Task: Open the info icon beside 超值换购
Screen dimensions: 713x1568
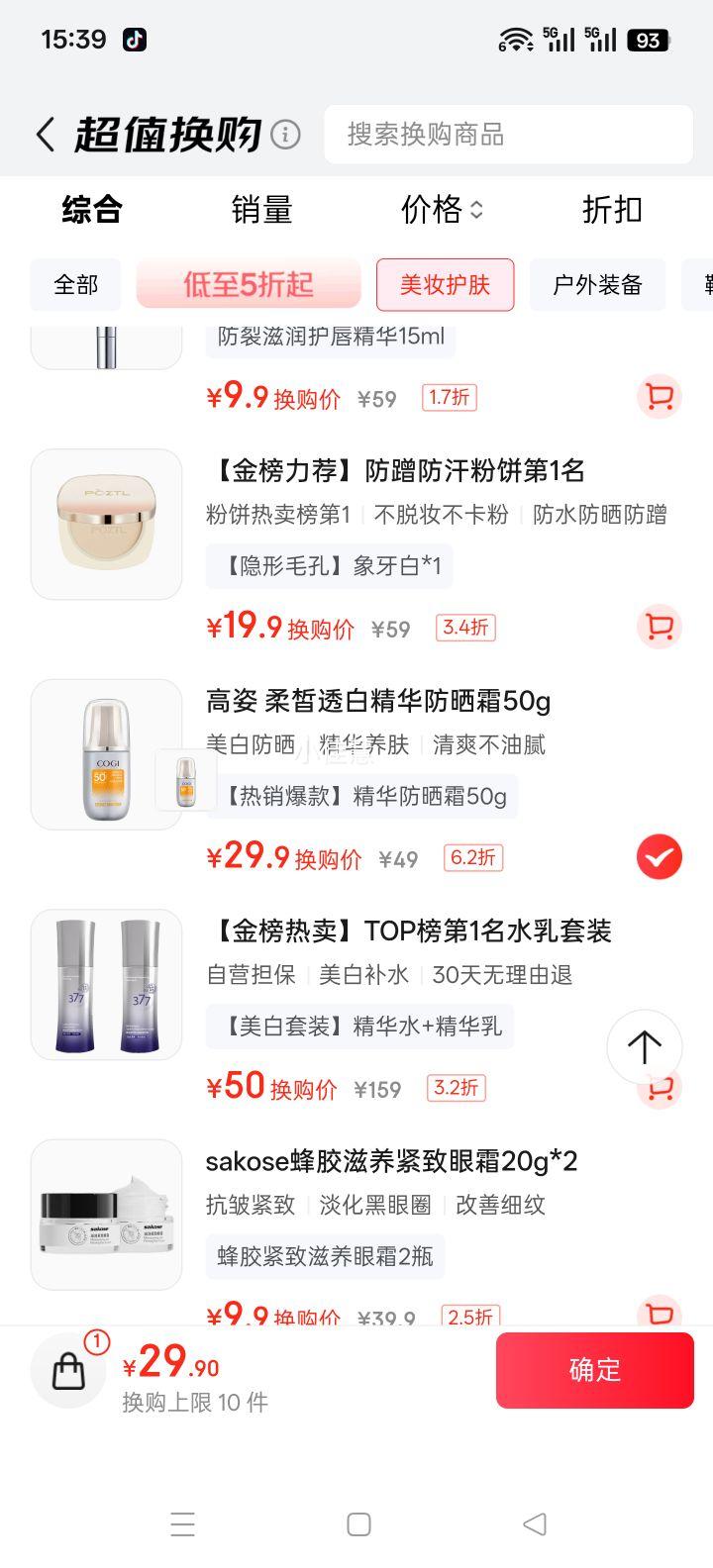Action: 285,134
